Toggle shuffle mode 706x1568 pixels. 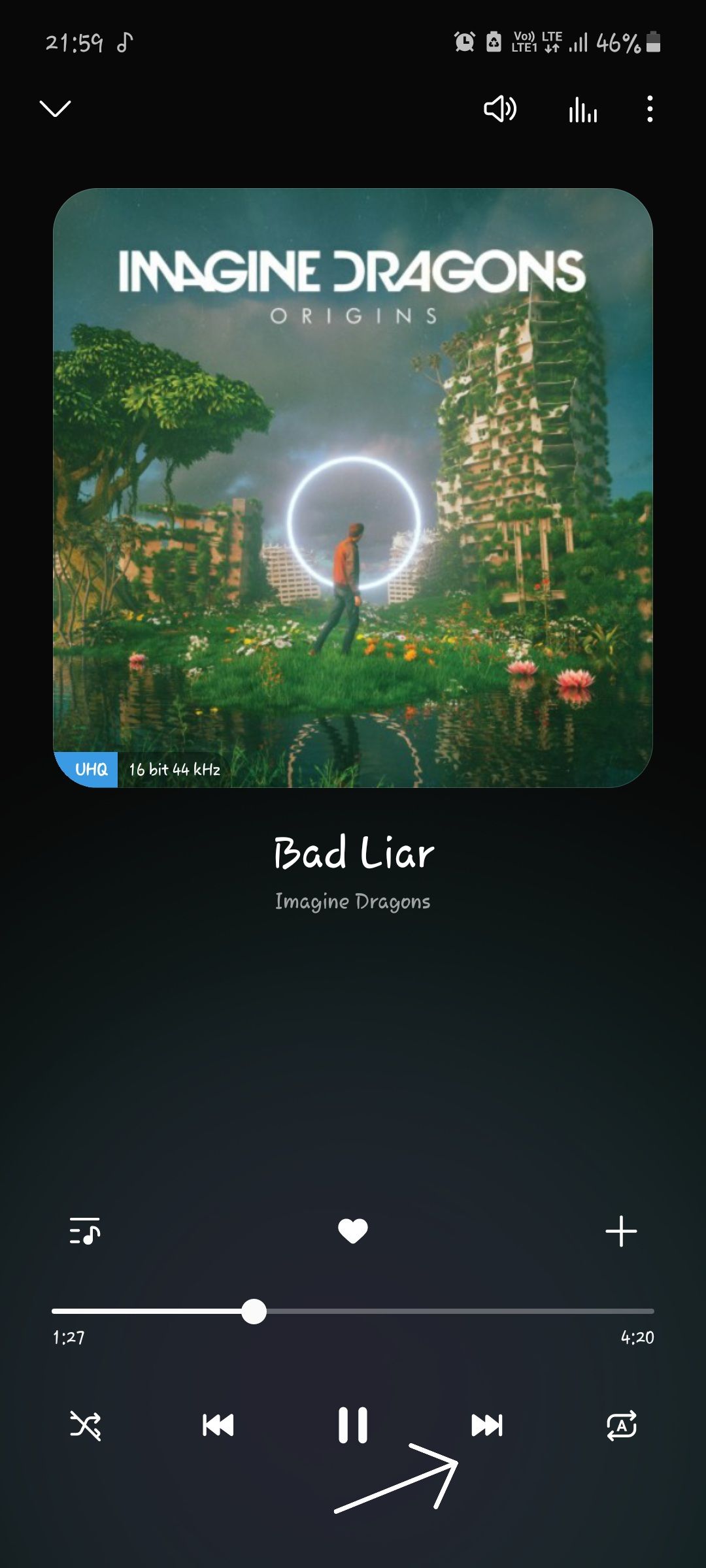tap(85, 1425)
